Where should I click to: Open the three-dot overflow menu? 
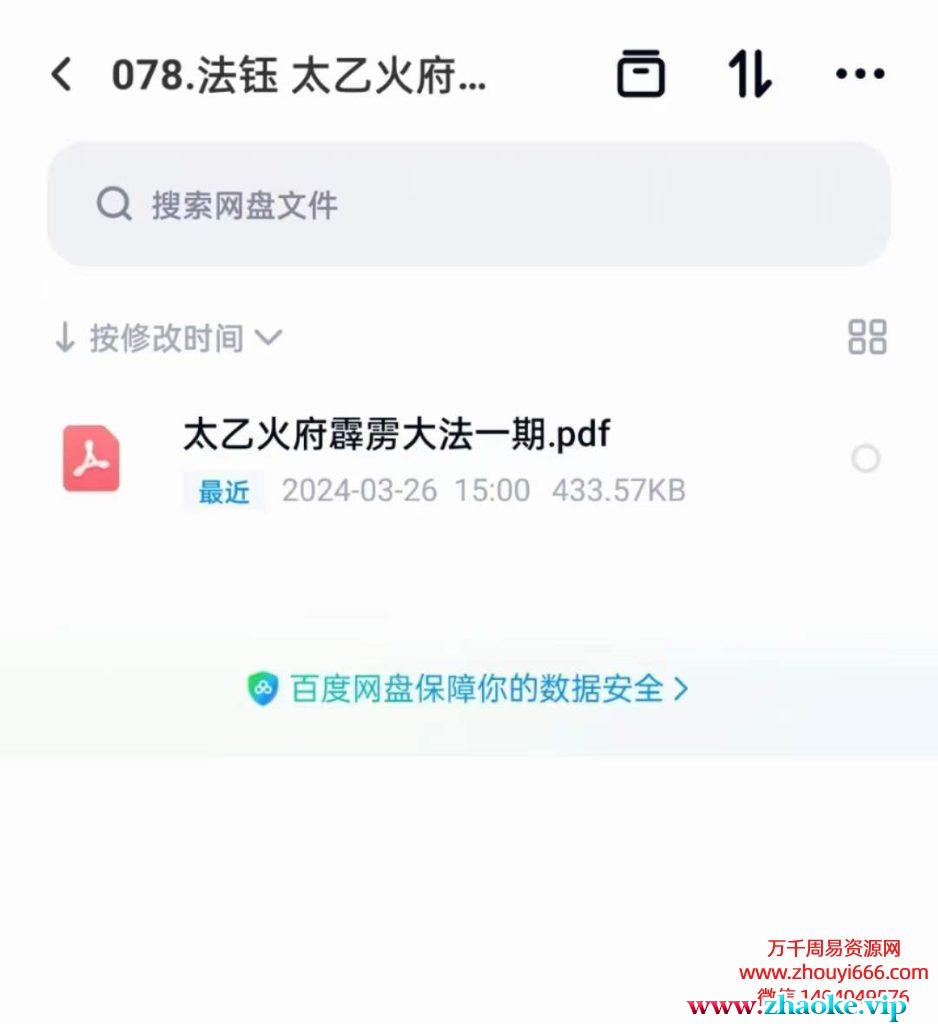coord(859,74)
